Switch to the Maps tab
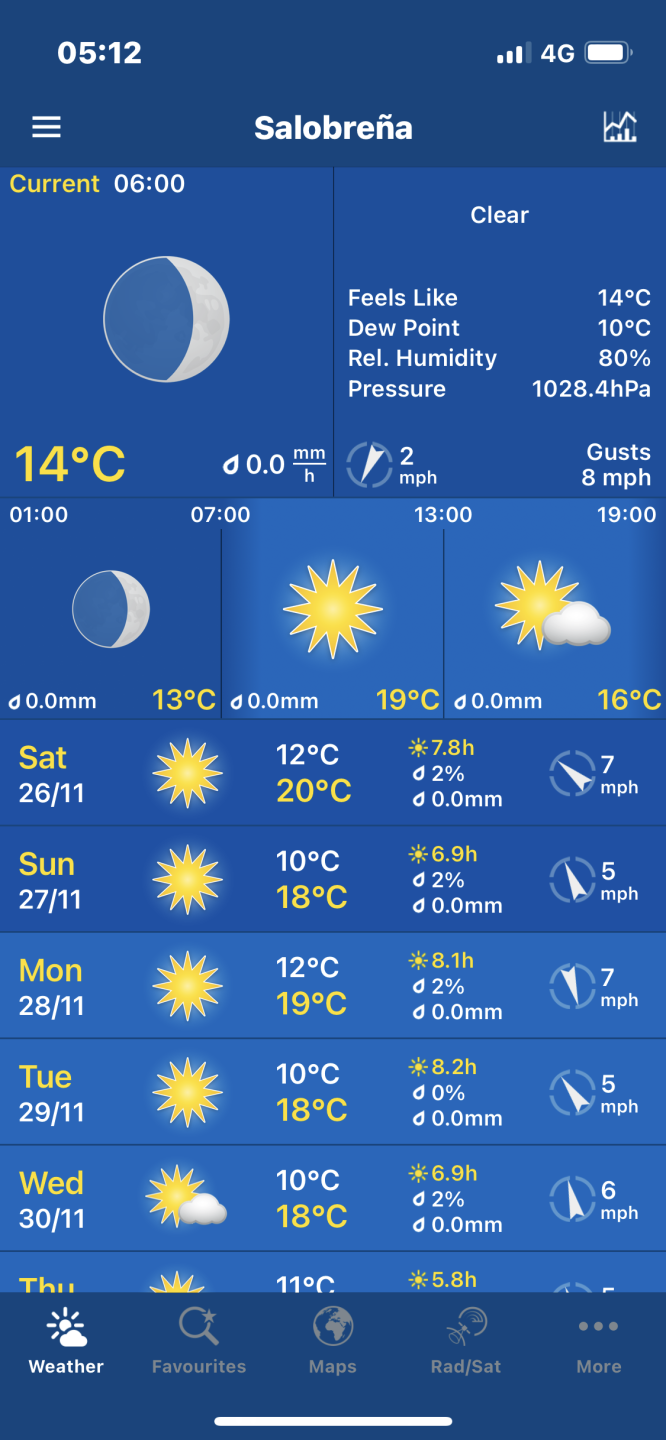 (332, 1343)
